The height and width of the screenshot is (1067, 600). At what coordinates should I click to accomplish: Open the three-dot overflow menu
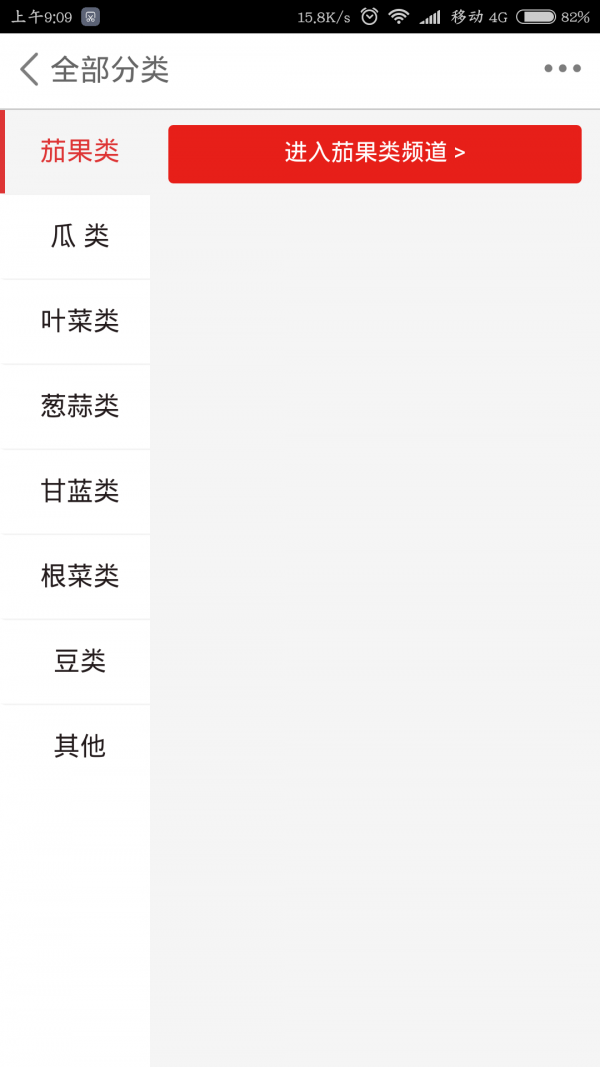pyautogui.click(x=563, y=68)
